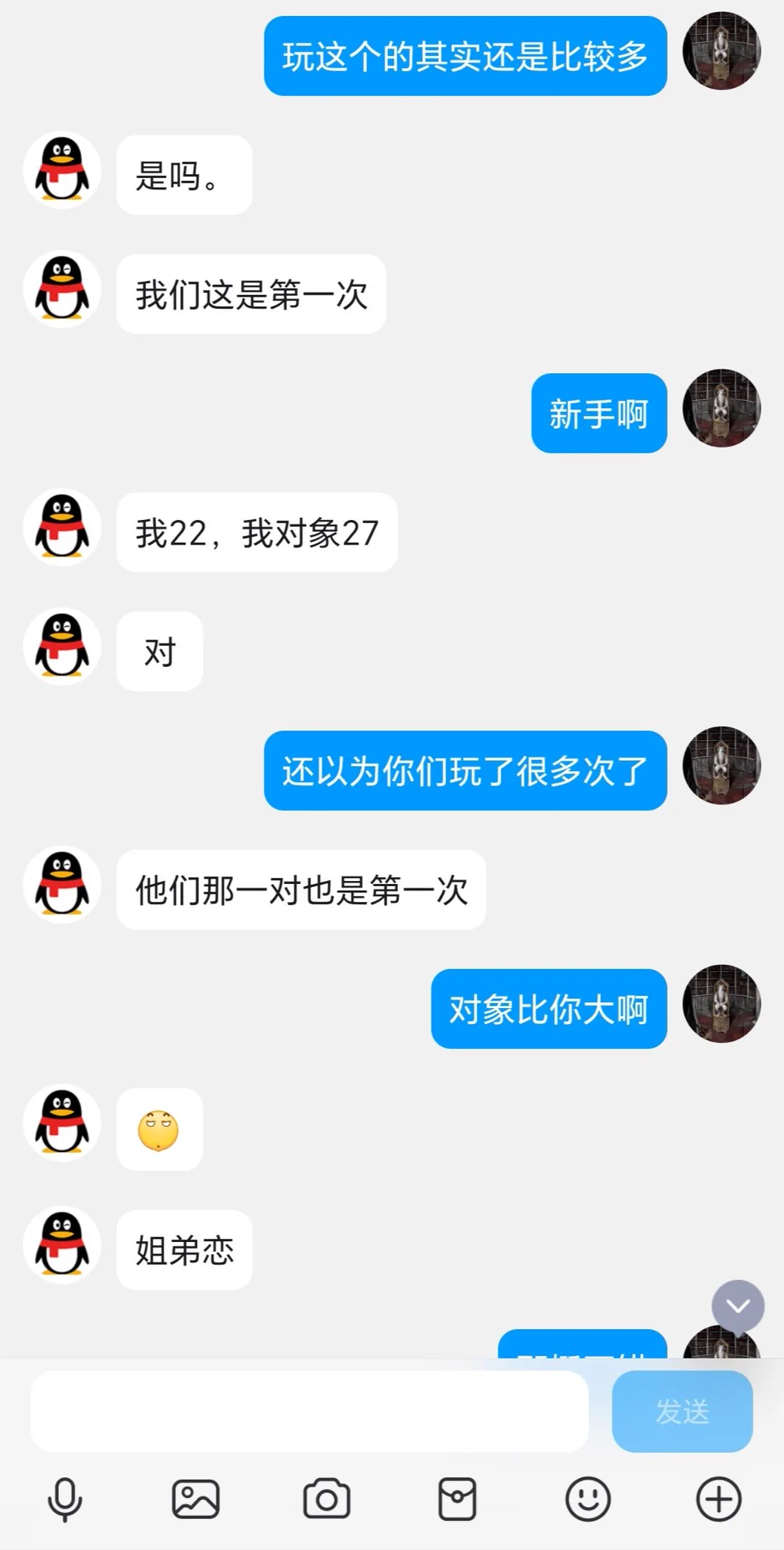This screenshot has height=1550, width=784.
Task: Open the red packet icon
Action: coord(457,1499)
